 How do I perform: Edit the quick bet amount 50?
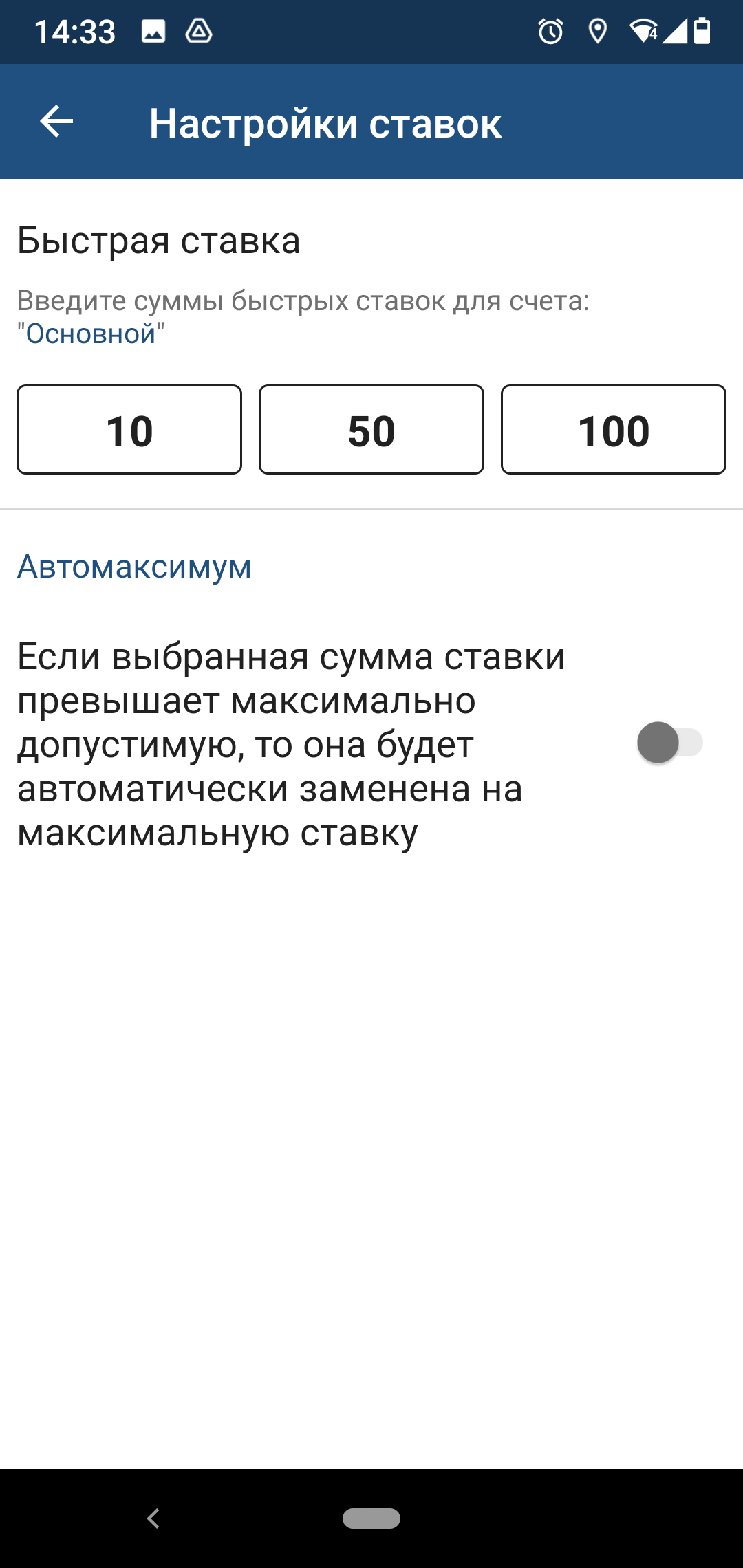coord(371,430)
